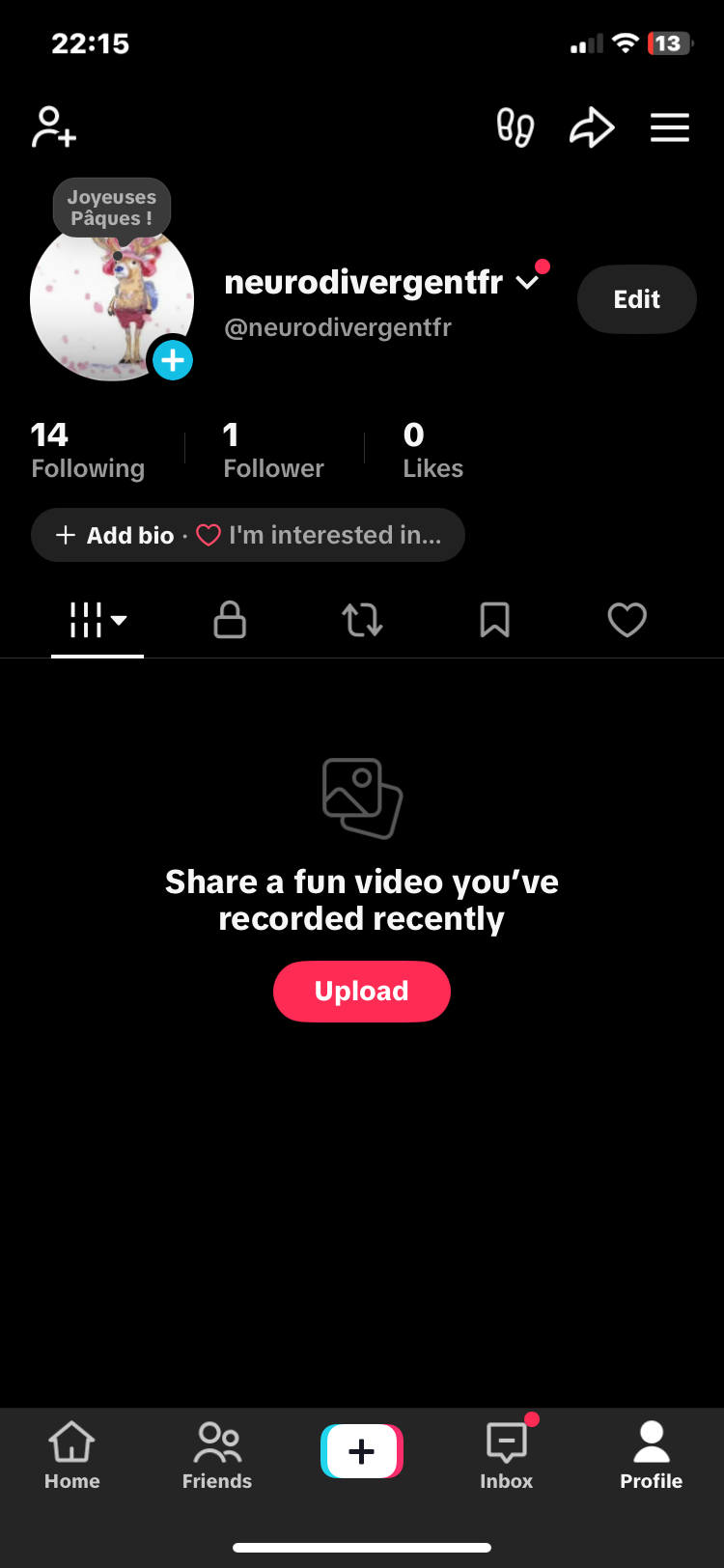Add a bio to the profile
Viewport: 724px width, 1568px height.
[x=116, y=535]
